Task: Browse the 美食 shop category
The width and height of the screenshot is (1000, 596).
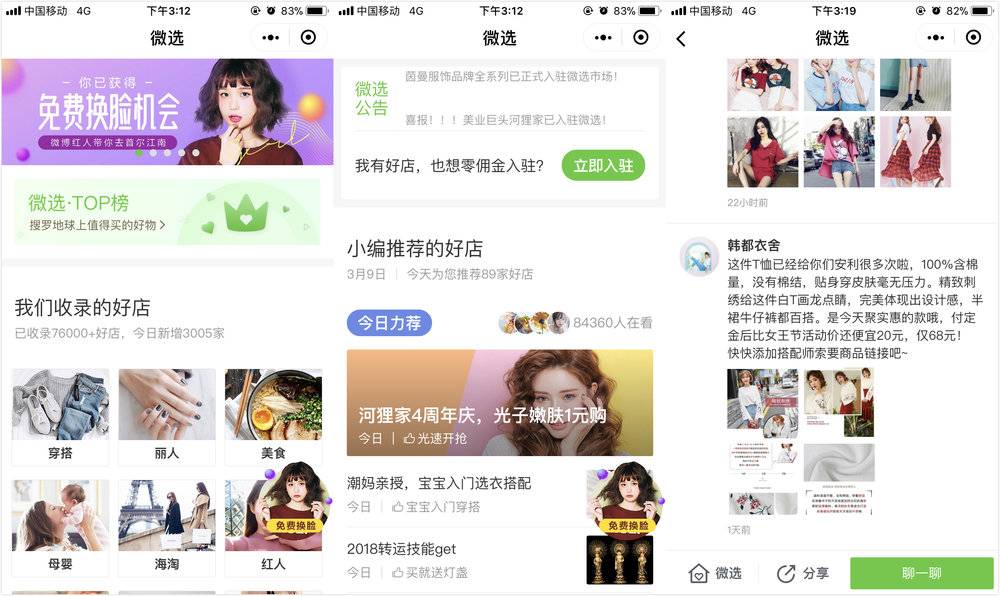Action: click(x=272, y=416)
